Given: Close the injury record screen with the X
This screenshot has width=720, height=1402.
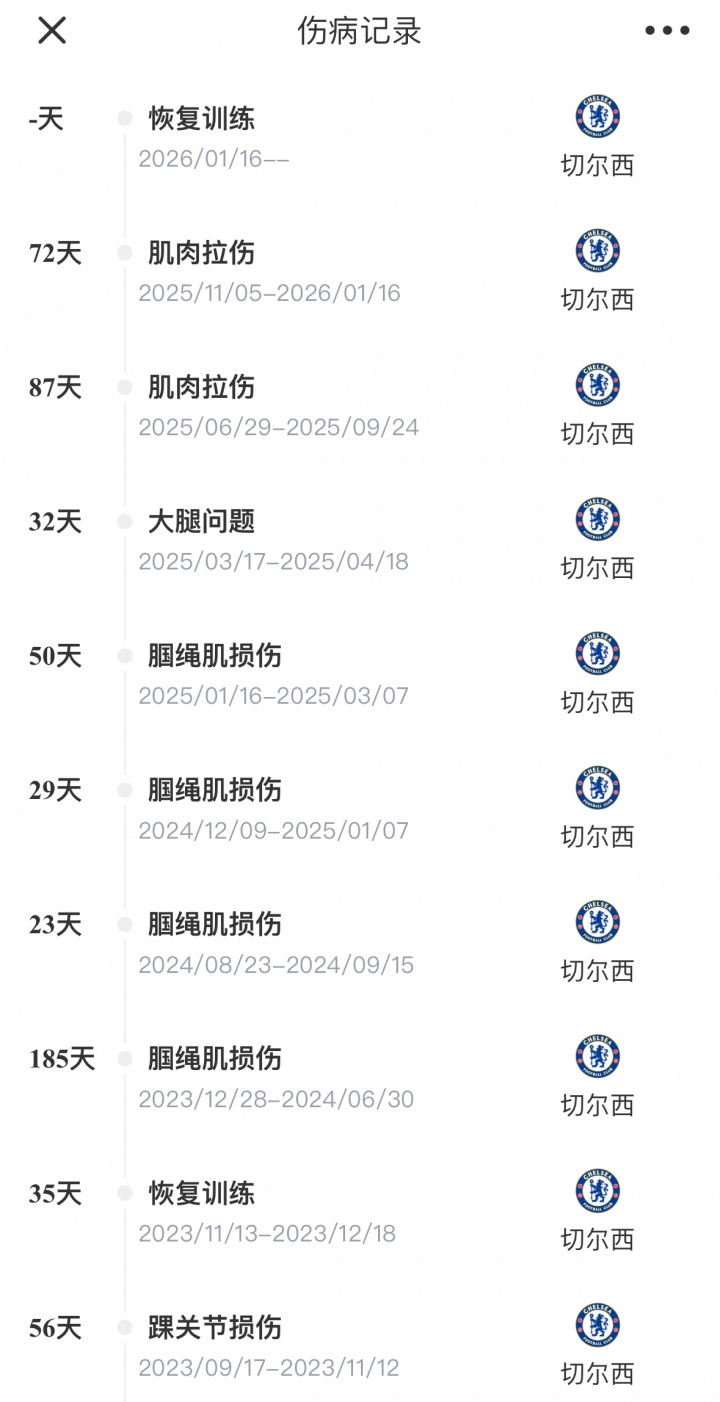Looking at the screenshot, I should coord(49,31).
